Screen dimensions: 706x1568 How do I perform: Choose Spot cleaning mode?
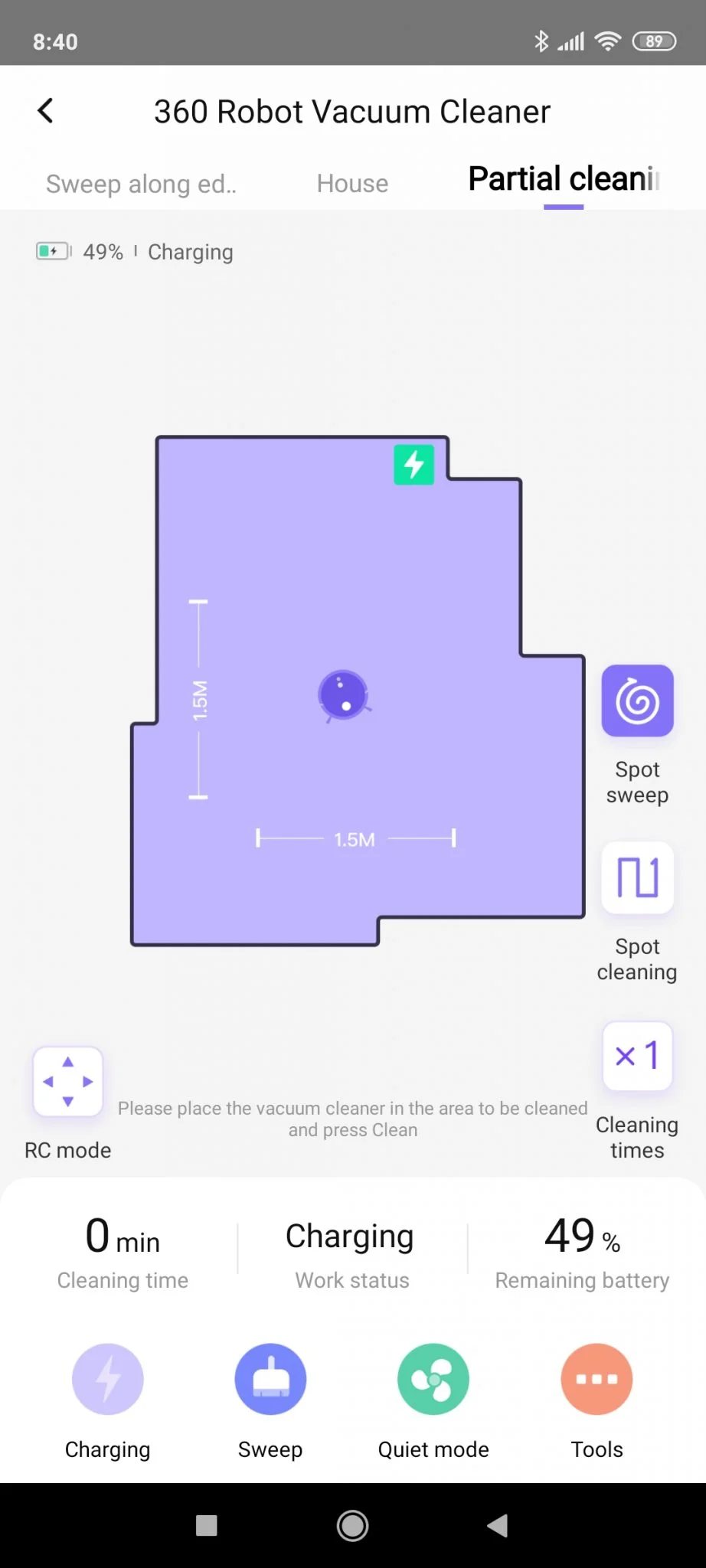tap(637, 877)
